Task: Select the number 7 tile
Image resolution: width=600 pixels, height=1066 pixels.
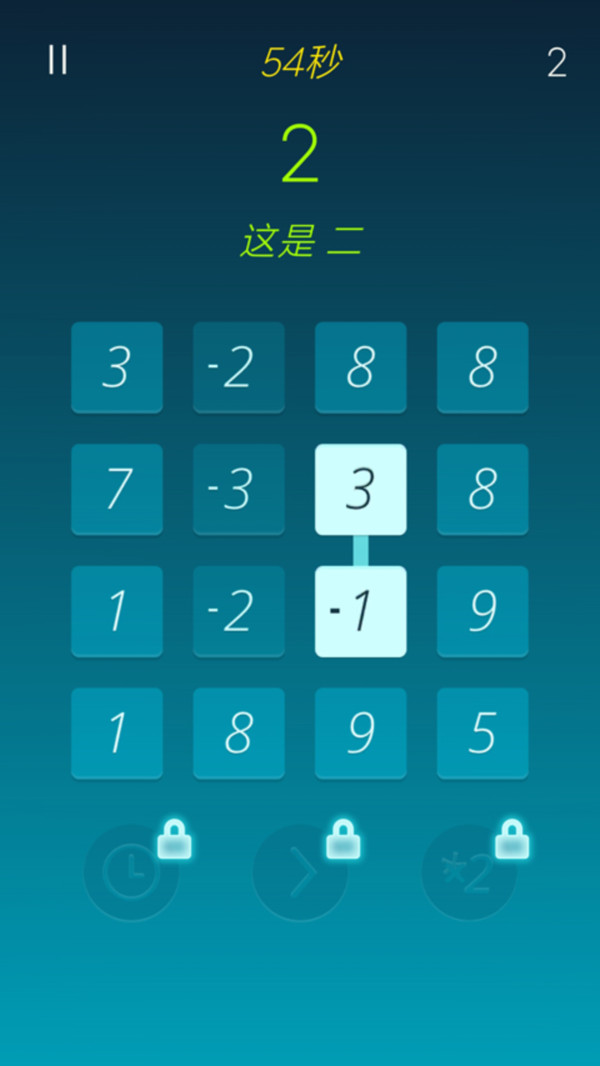Action: pos(117,489)
